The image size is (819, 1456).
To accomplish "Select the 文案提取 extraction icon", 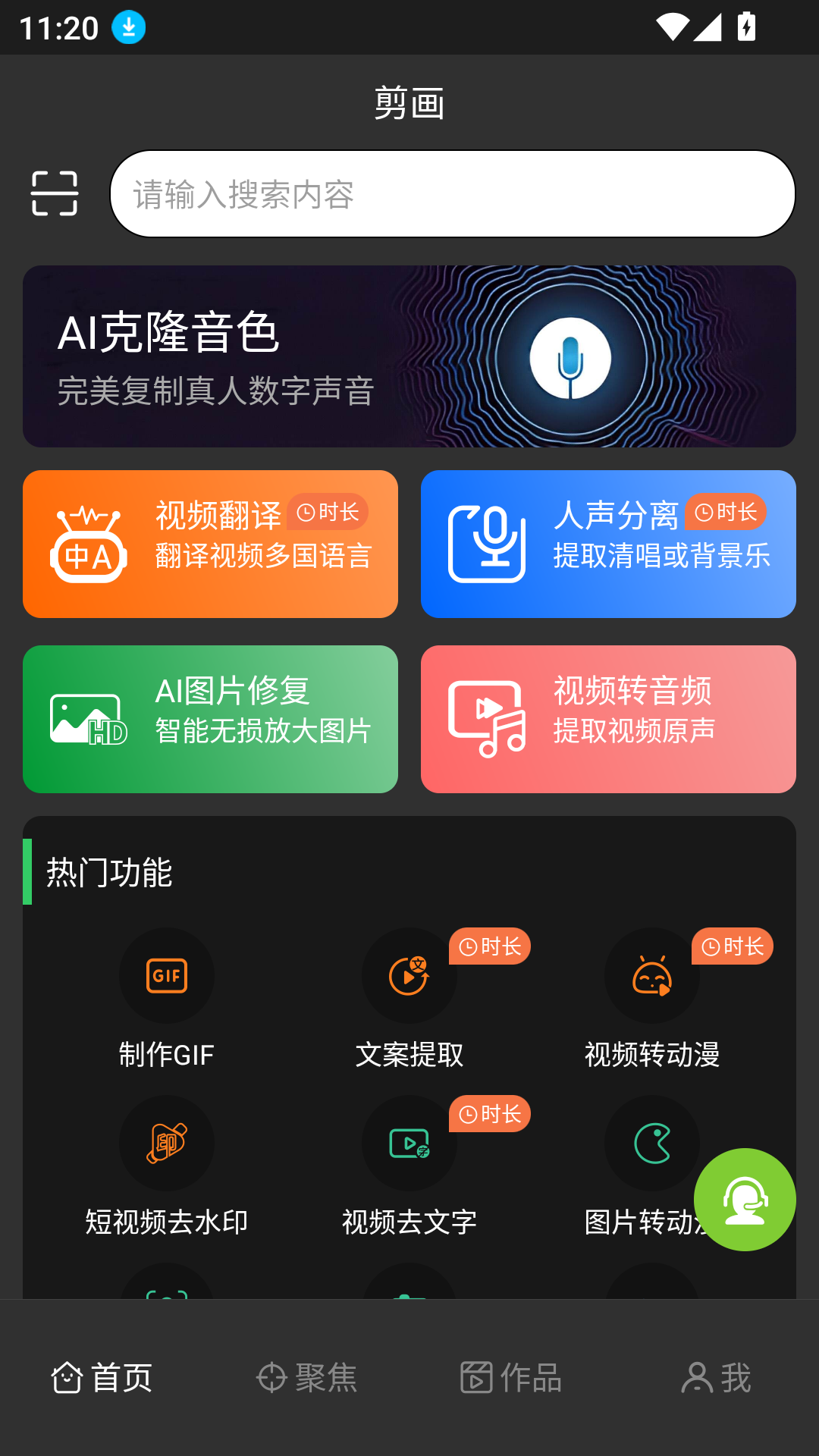I will [x=409, y=975].
